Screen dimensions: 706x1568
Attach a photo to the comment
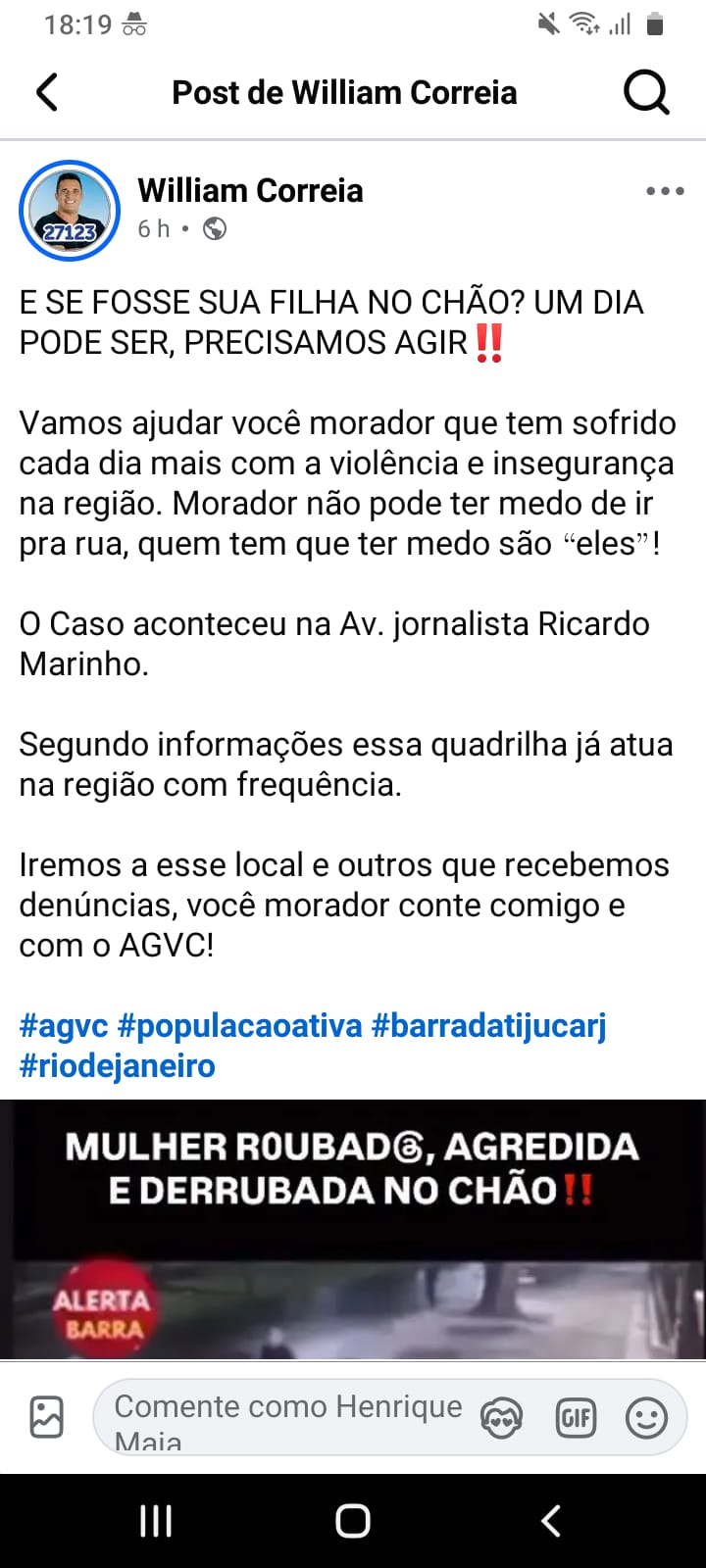[x=47, y=1417]
